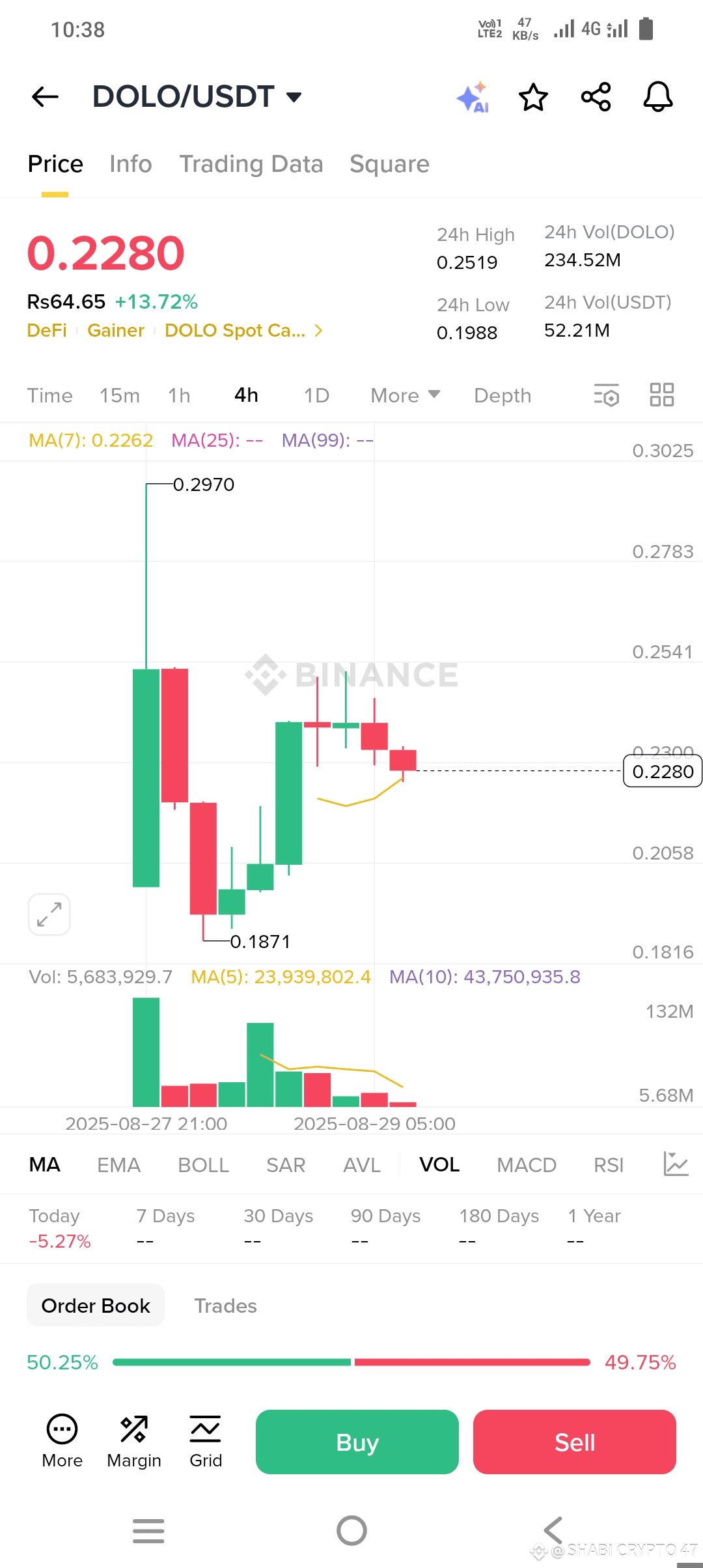
Task: Switch to the Trading Data tab
Action: point(251,164)
